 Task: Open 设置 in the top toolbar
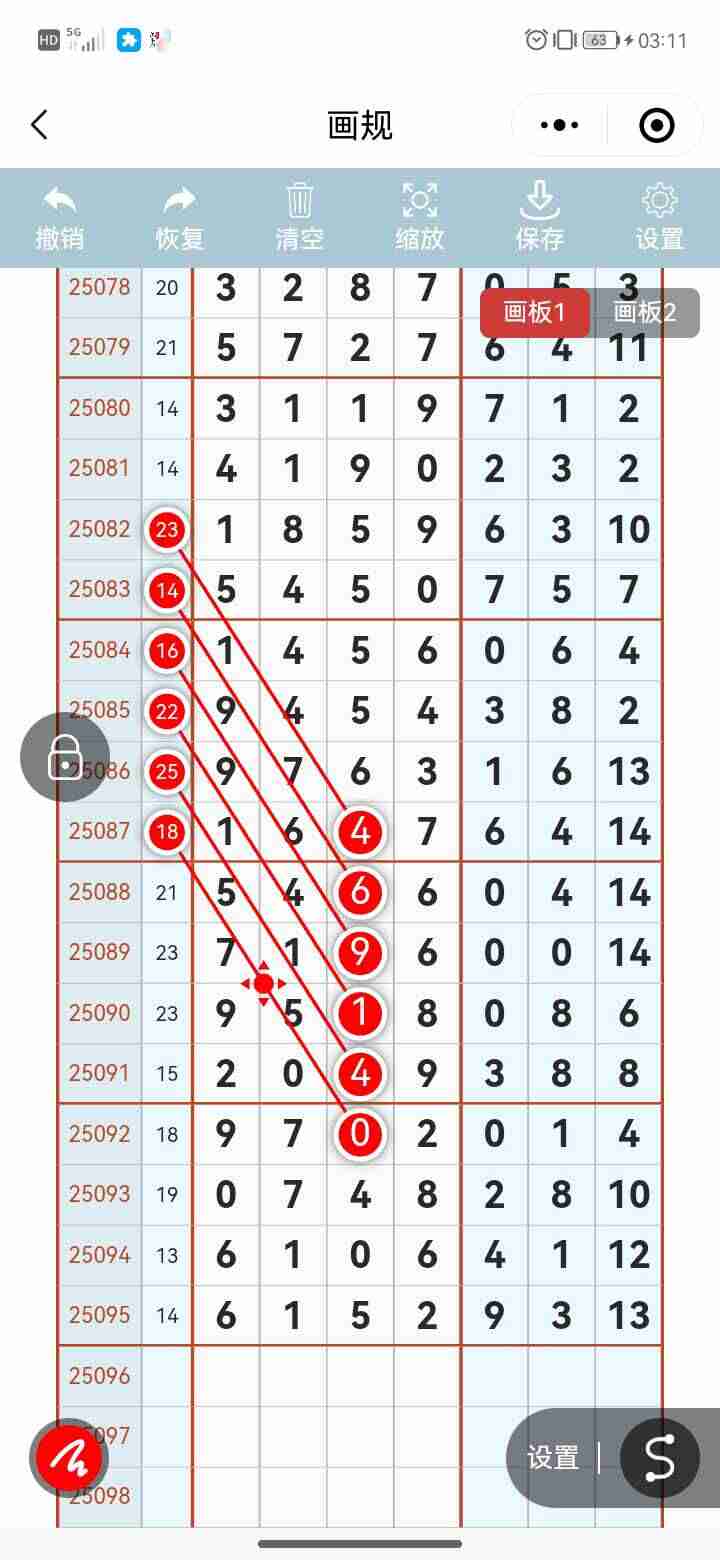click(659, 218)
